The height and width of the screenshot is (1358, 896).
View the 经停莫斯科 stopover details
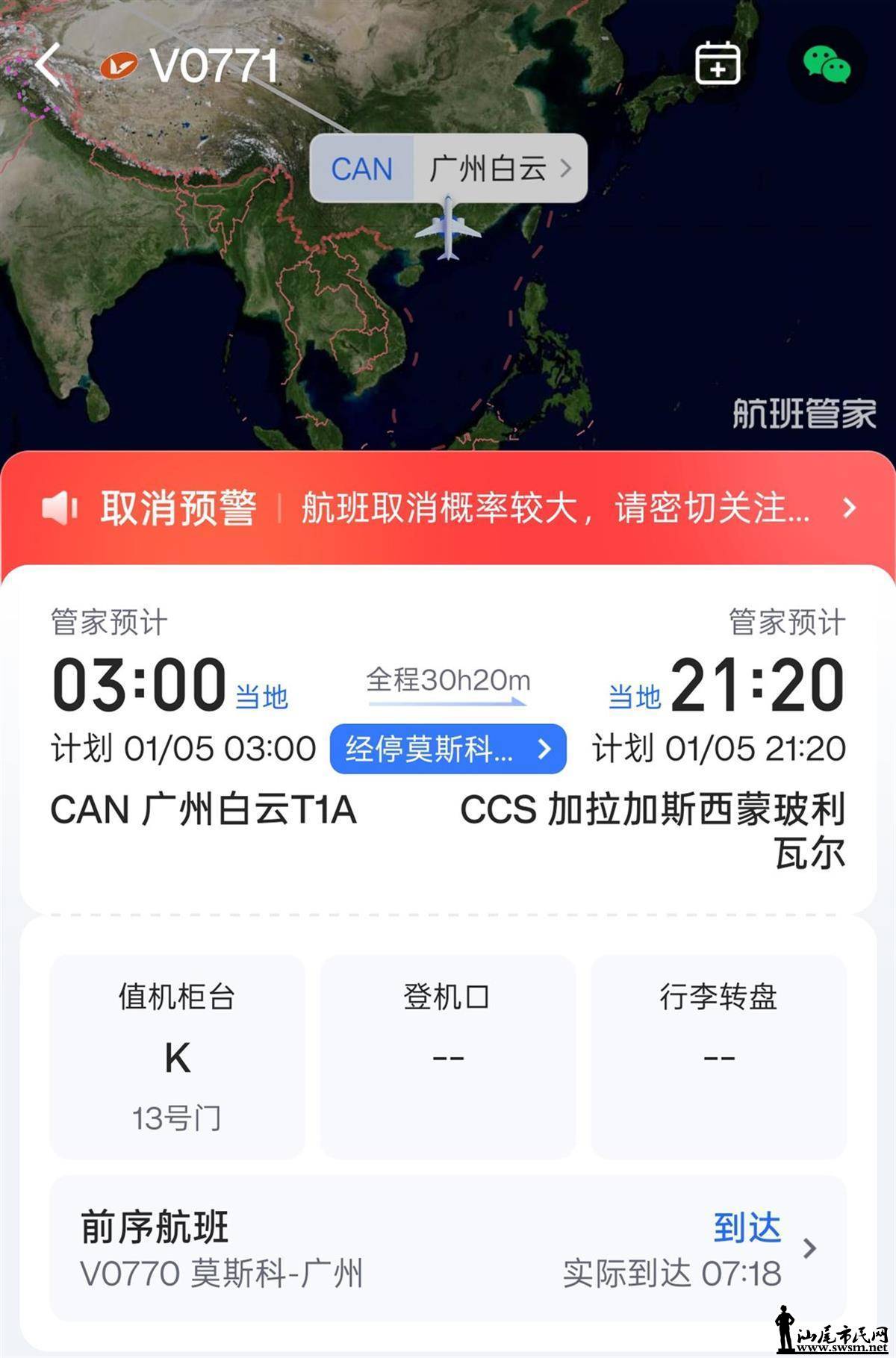click(448, 748)
